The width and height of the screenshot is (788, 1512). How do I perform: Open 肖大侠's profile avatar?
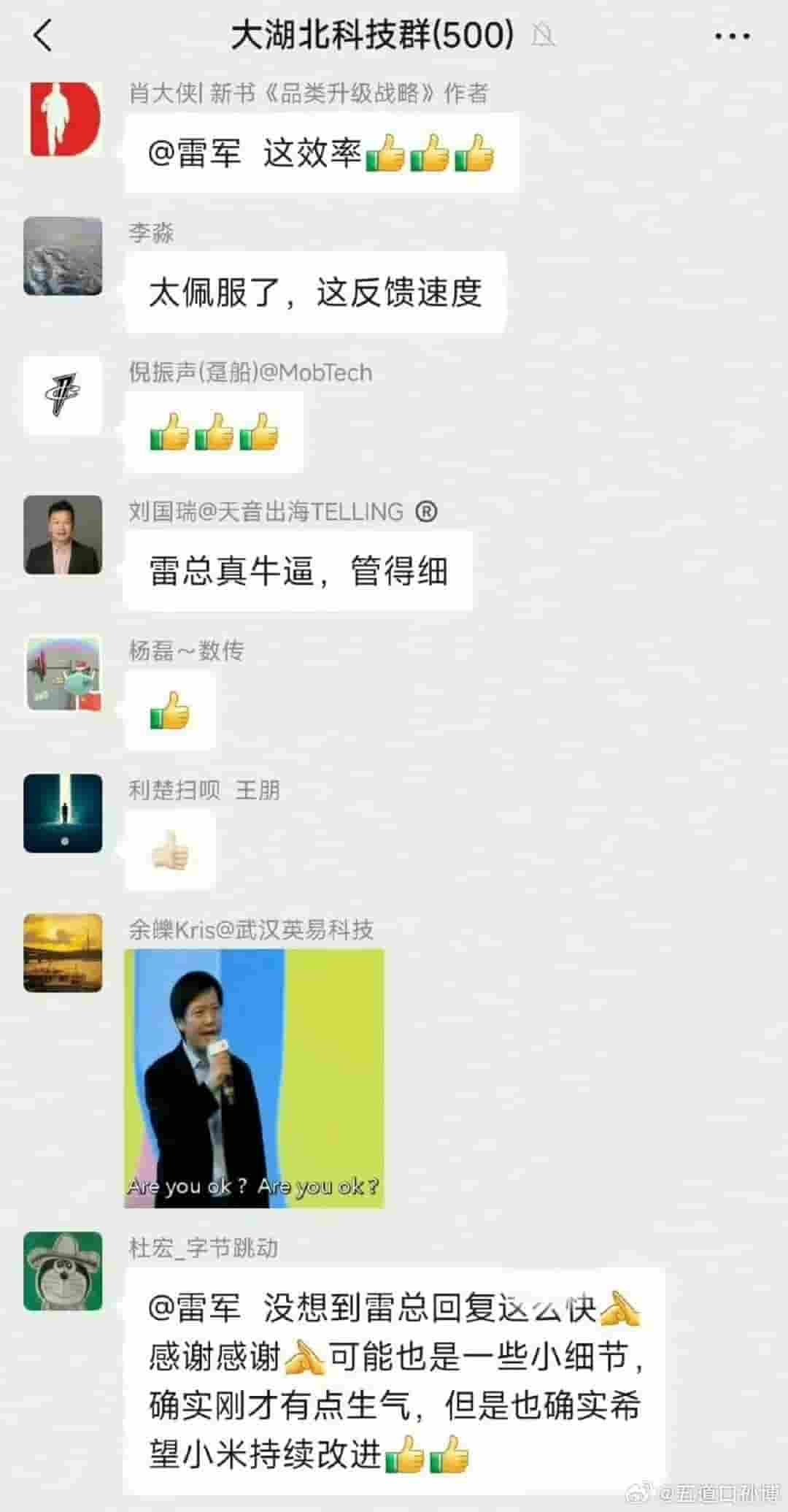pyautogui.click(x=63, y=118)
